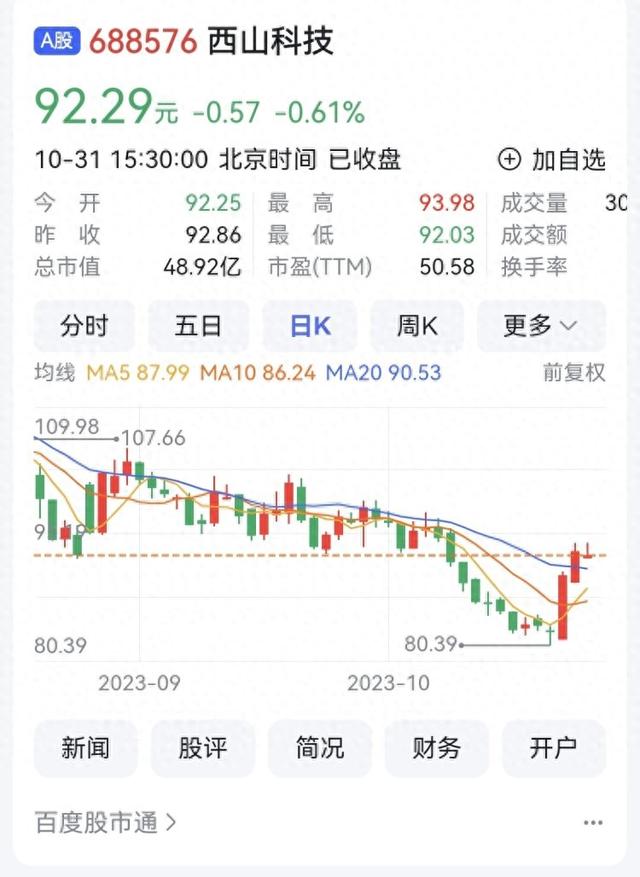Tap the 开户 button
This screenshot has width=640, height=877.
[553, 748]
